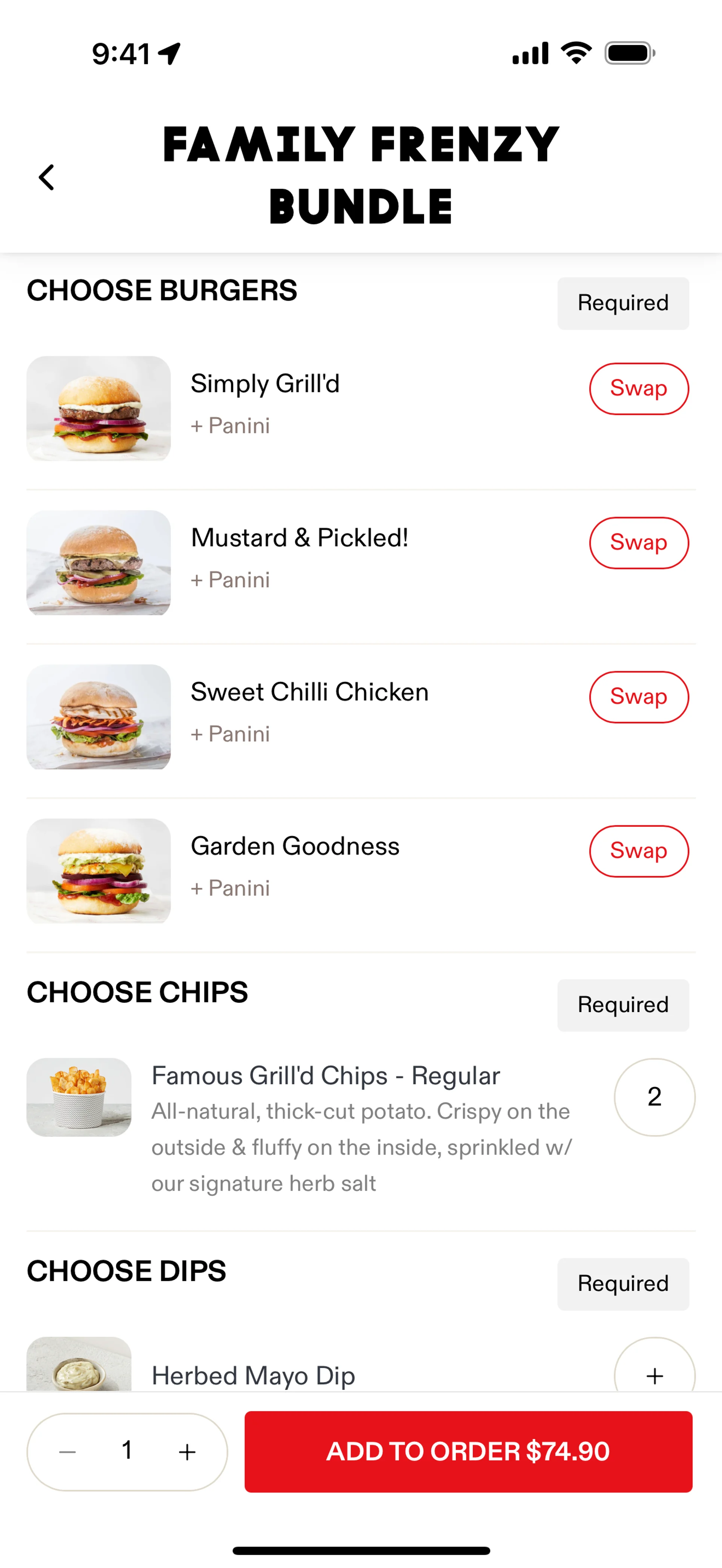Image resolution: width=722 pixels, height=1568 pixels.
Task: Swap the Simply Grill'd burger
Action: pyautogui.click(x=638, y=388)
